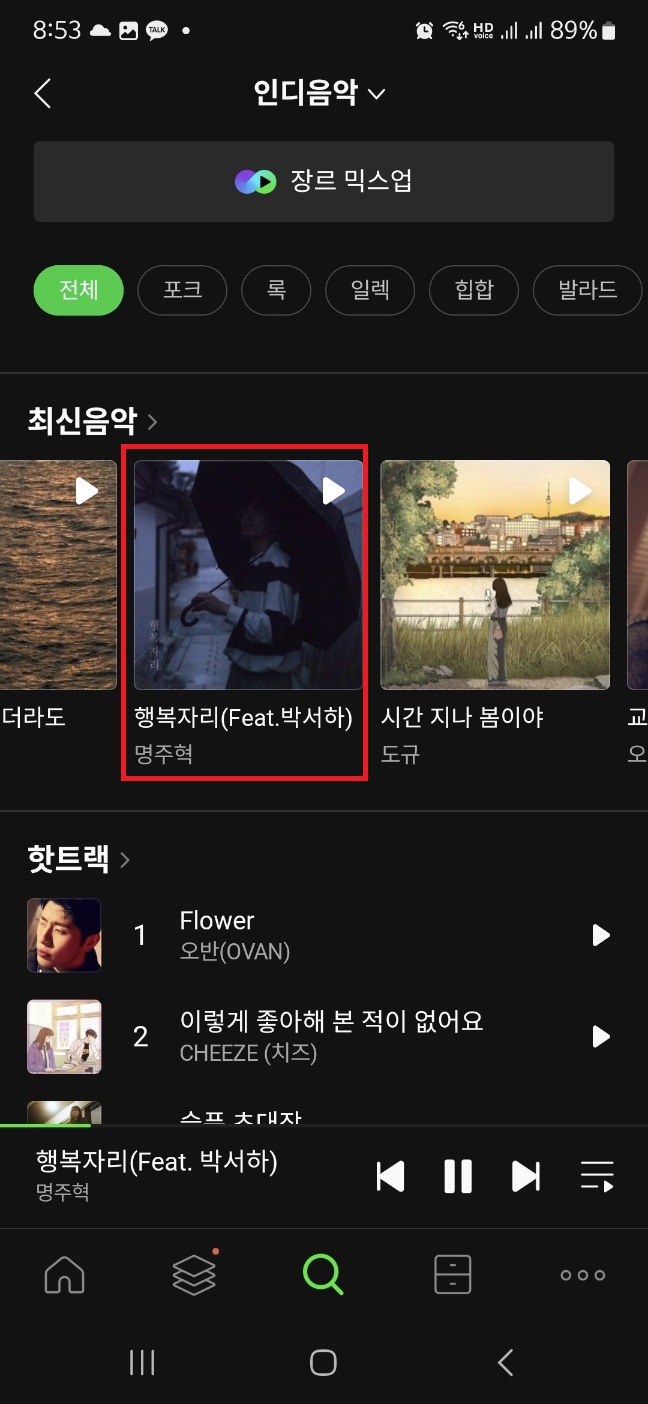The width and height of the screenshot is (648, 1404).
Task: Open the playback queue list
Action: coord(597,1176)
